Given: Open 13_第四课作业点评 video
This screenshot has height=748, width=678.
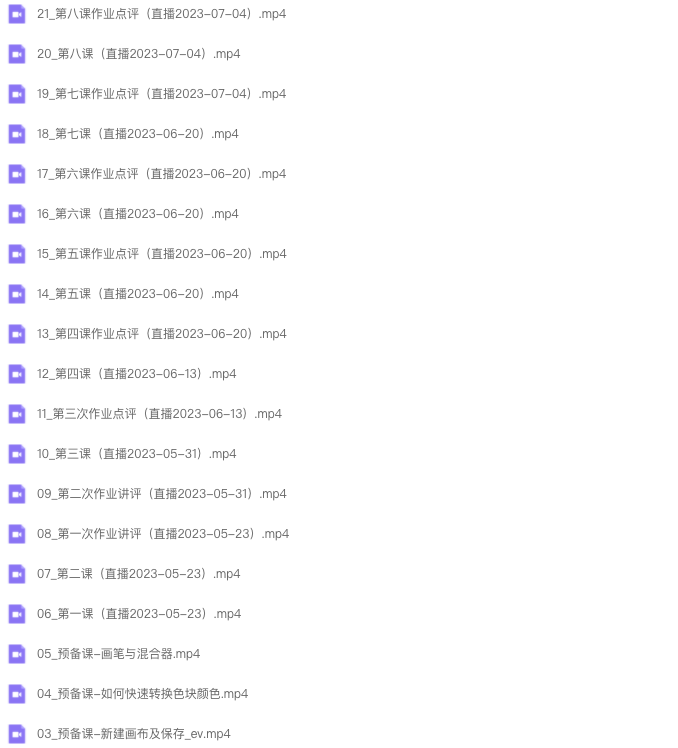Looking at the screenshot, I should coord(161,334).
